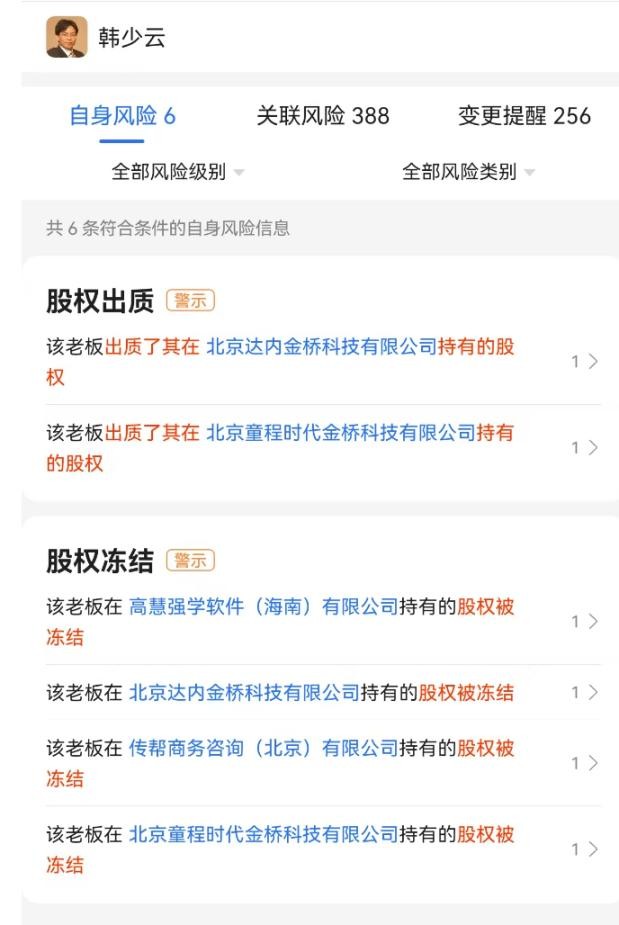Switch to the 关联风险 388 tab
The width and height of the screenshot is (619, 925).
point(322,116)
